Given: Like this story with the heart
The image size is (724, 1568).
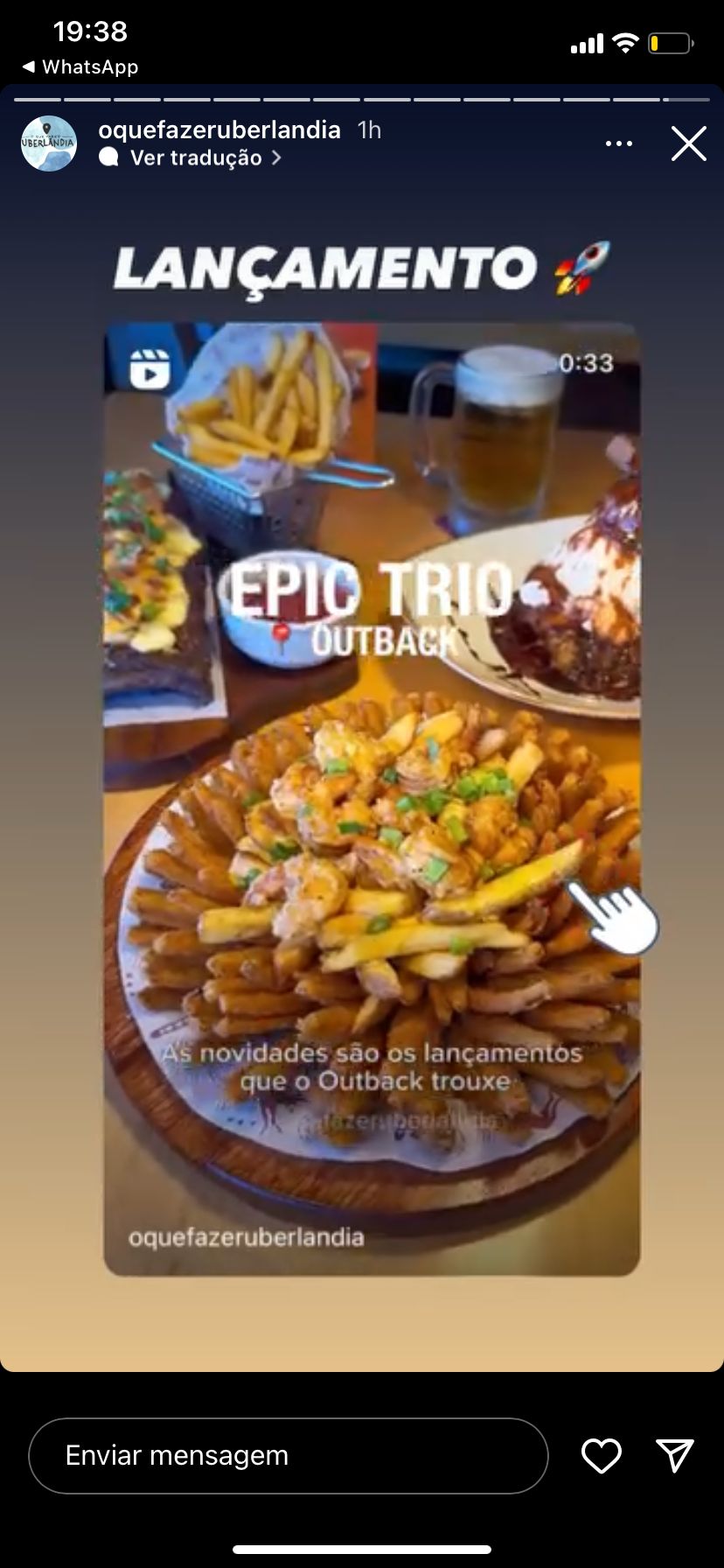Looking at the screenshot, I should (x=602, y=1455).
